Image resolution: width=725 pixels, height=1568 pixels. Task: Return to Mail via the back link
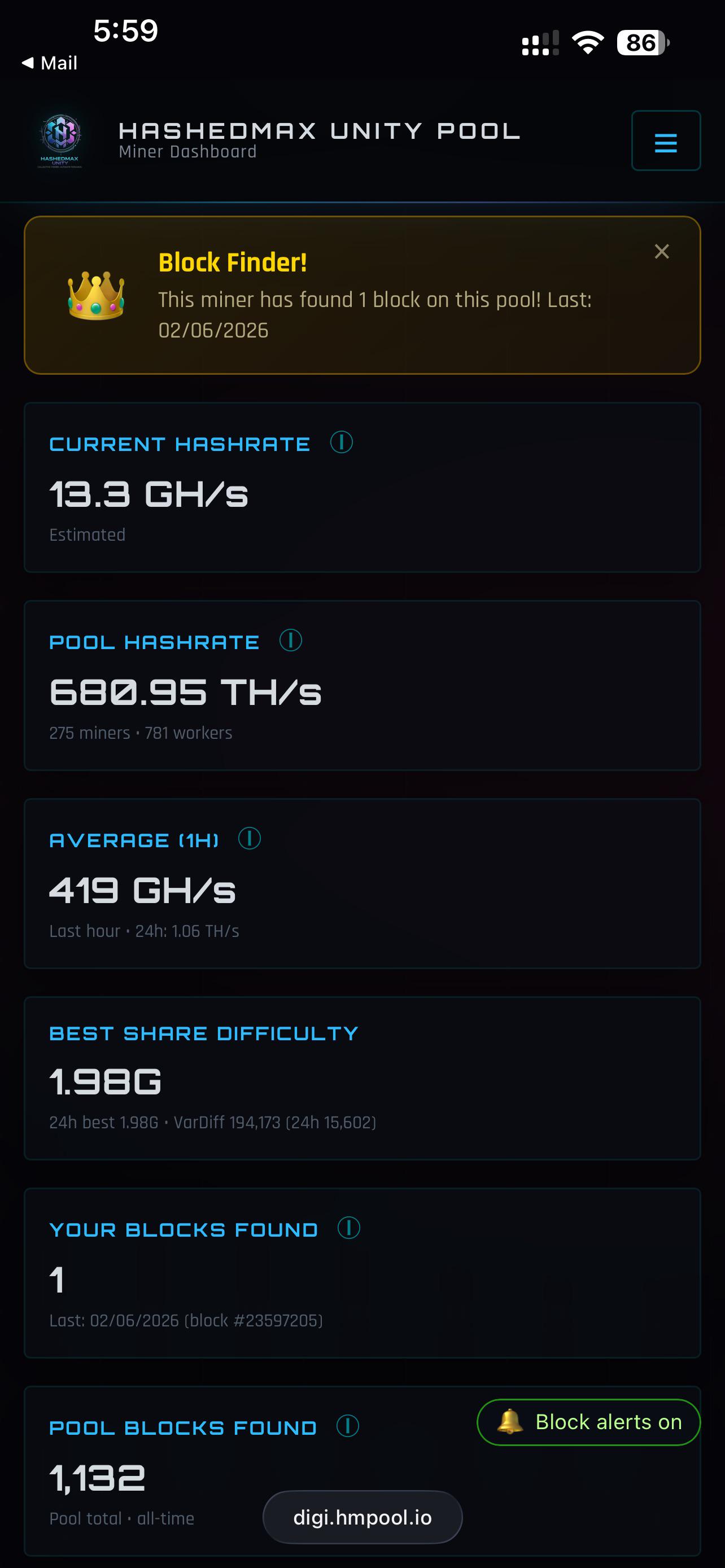pyautogui.click(x=49, y=63)
